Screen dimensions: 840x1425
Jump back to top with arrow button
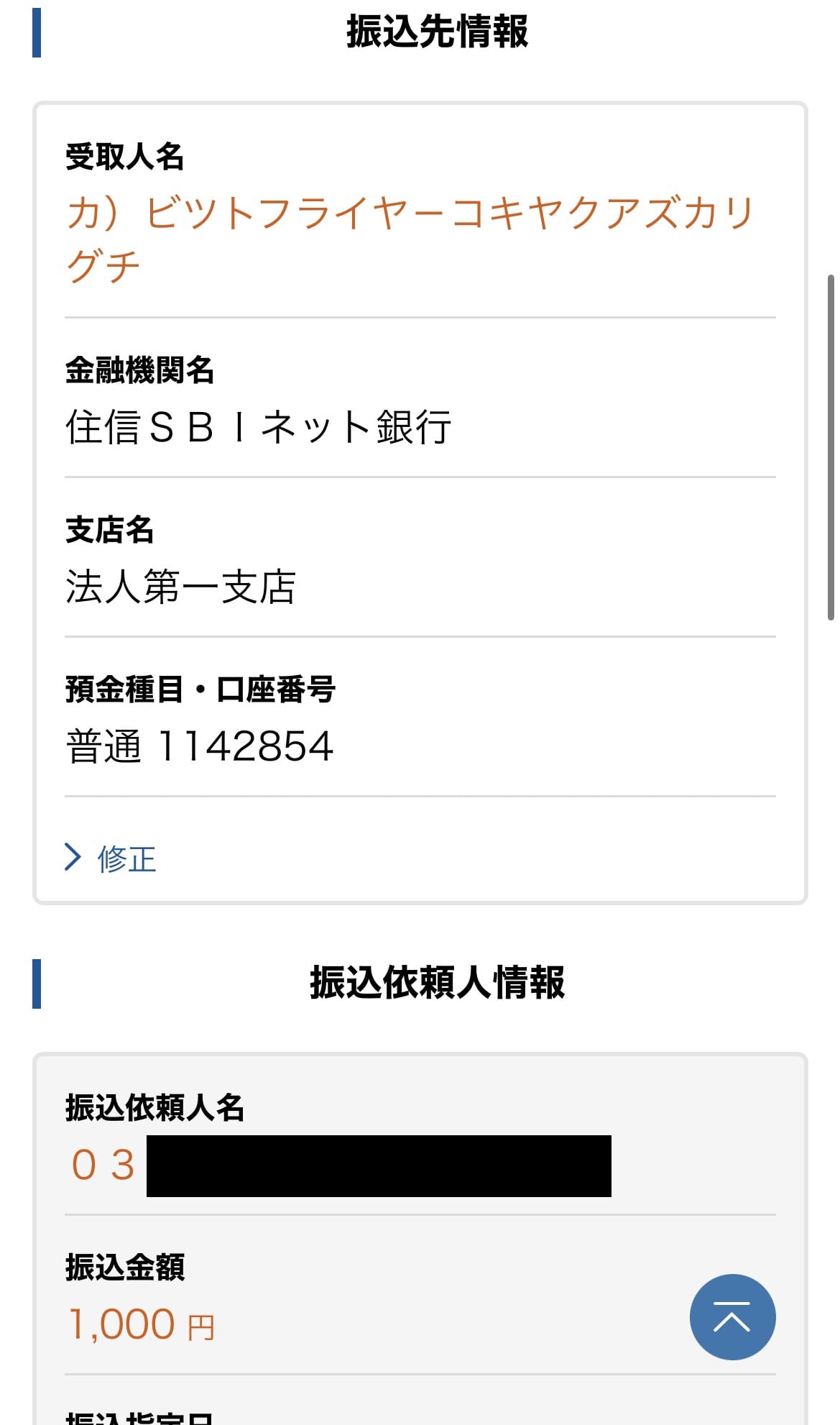732,1316
